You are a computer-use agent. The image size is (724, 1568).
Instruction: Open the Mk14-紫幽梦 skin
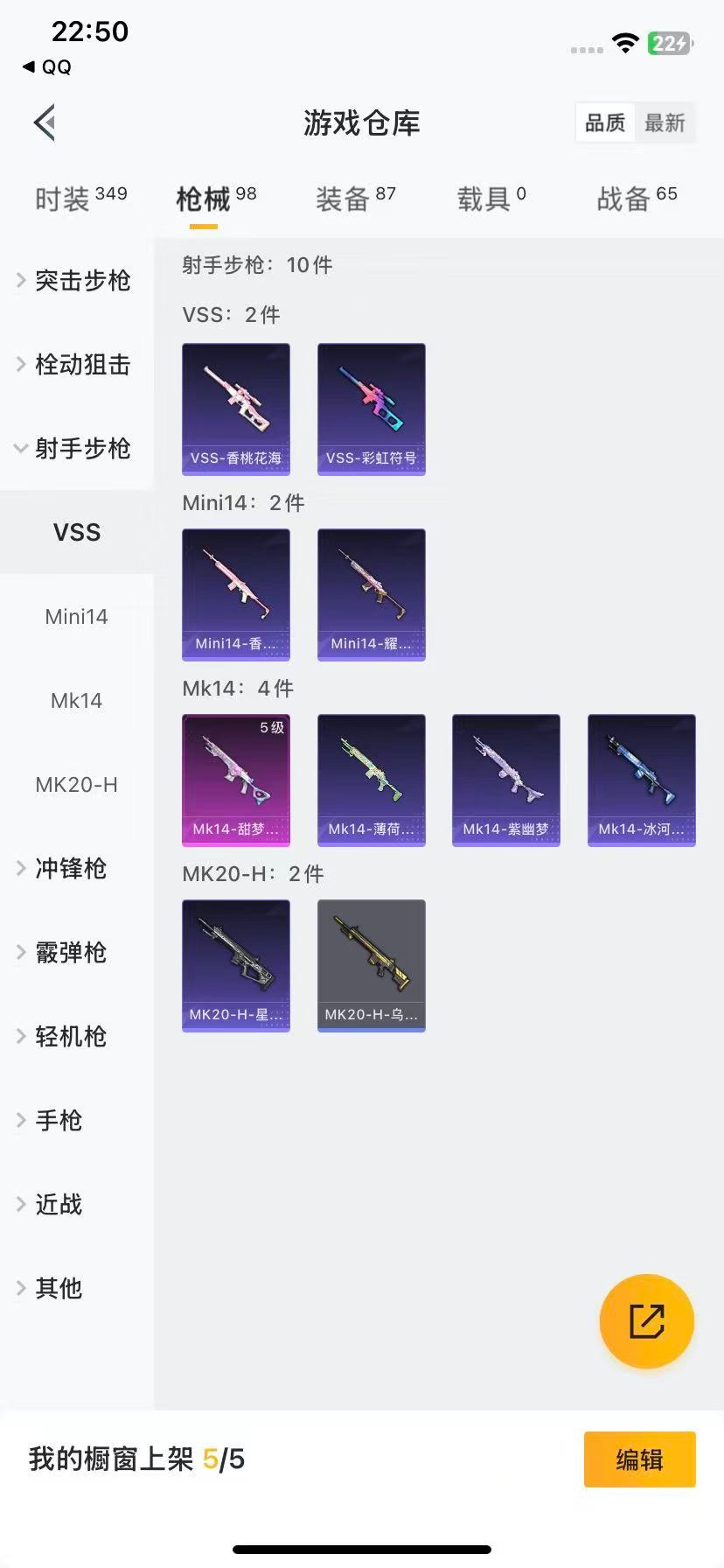pyautogui.click(x=506, y=780)
